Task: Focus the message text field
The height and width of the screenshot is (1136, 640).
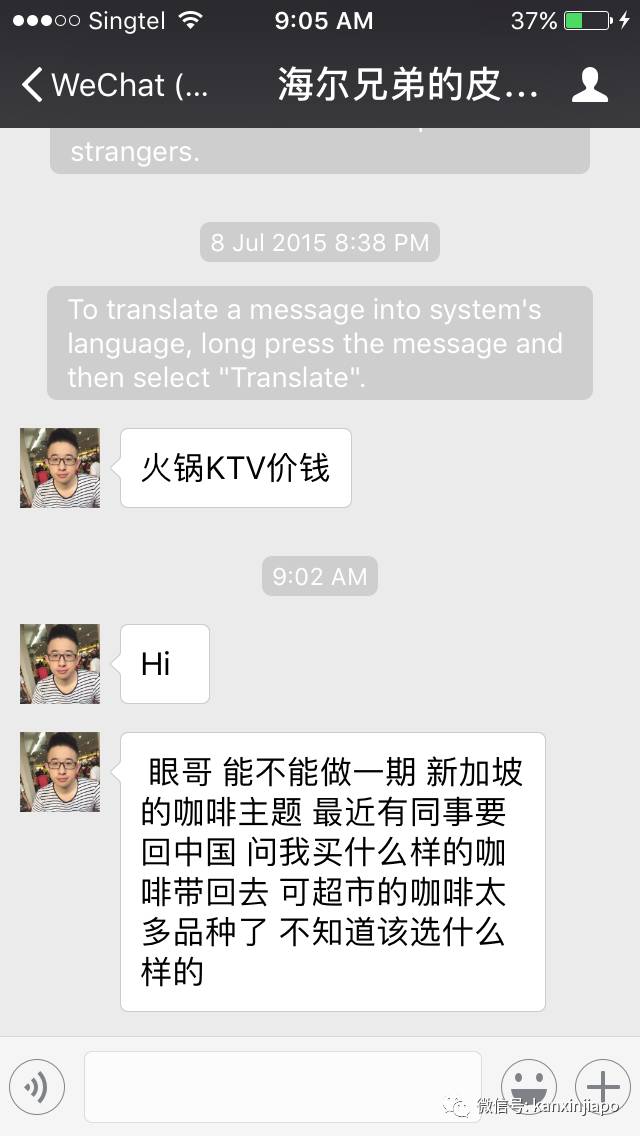Action: click(282, 1087)
